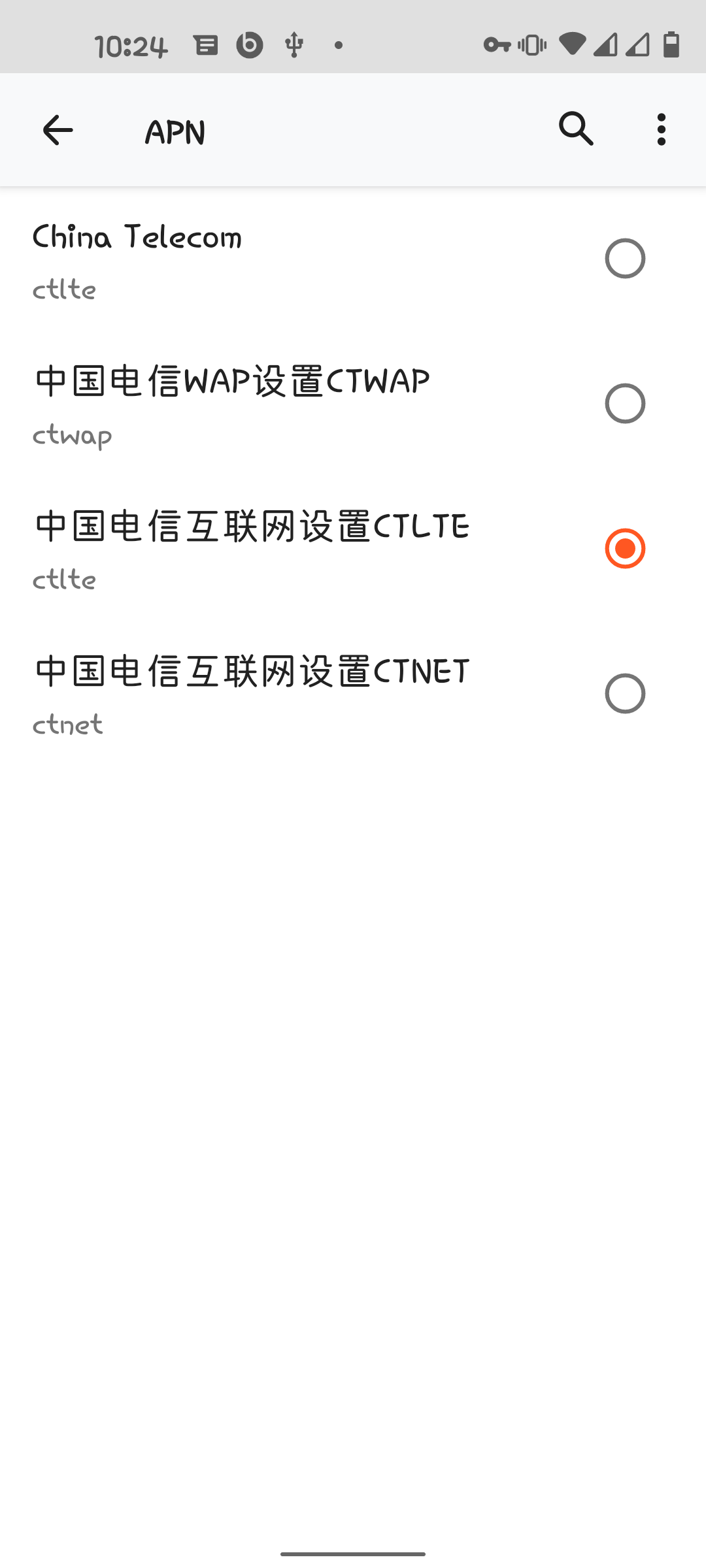706x1568 pixels.
Task: Open the 中国电信WAP设置CTWAP entry details
Action: 261,403
